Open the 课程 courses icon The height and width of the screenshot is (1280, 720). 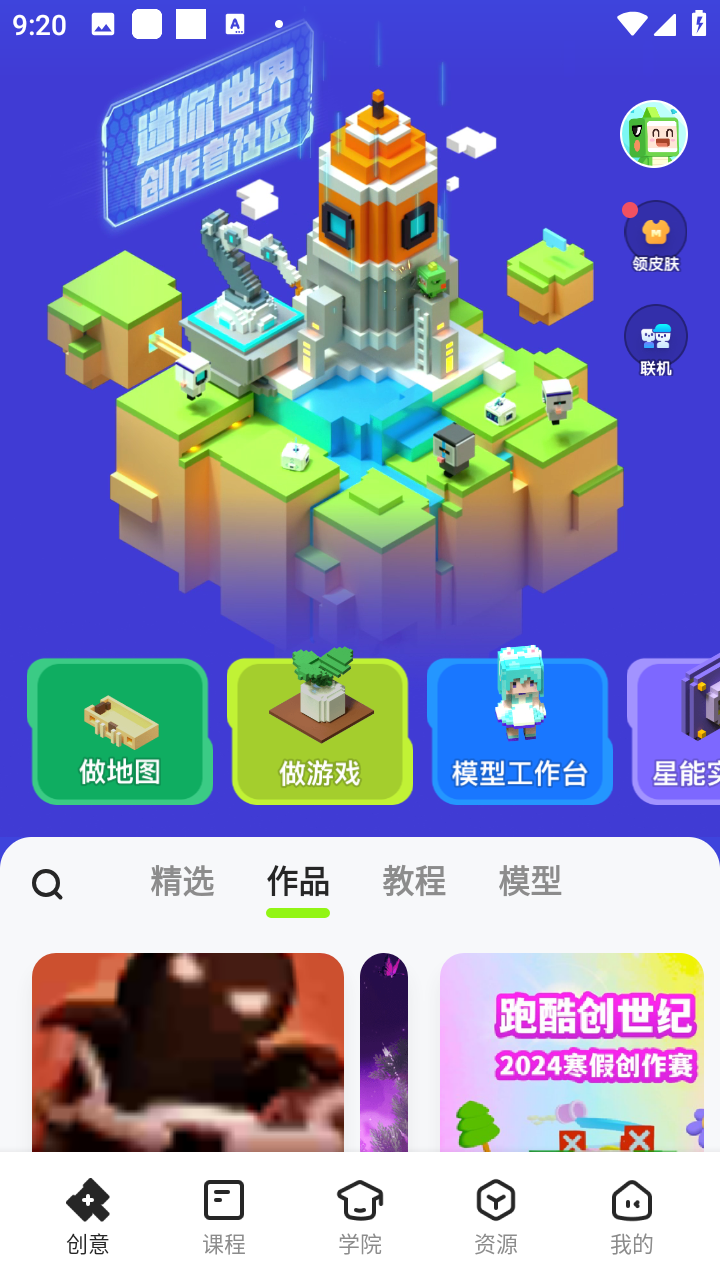point(223,1199)
